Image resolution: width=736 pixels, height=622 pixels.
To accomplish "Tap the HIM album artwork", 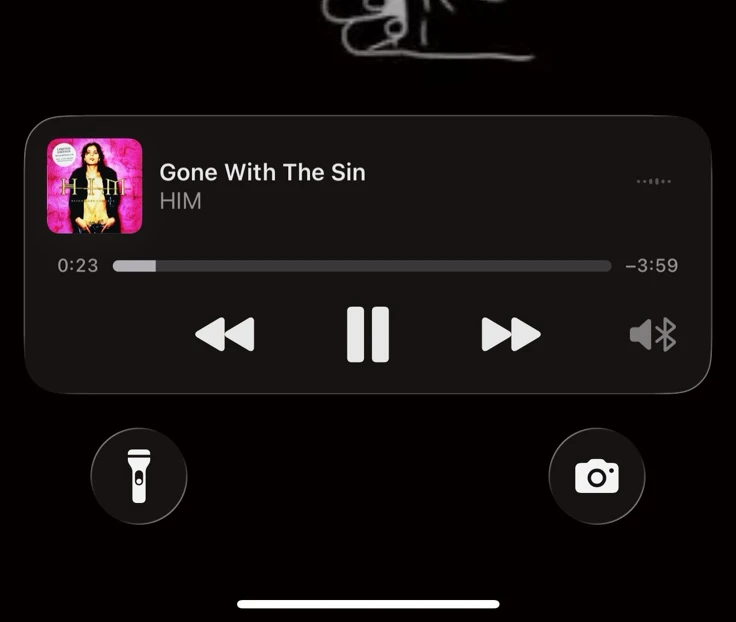I will 95,186.
